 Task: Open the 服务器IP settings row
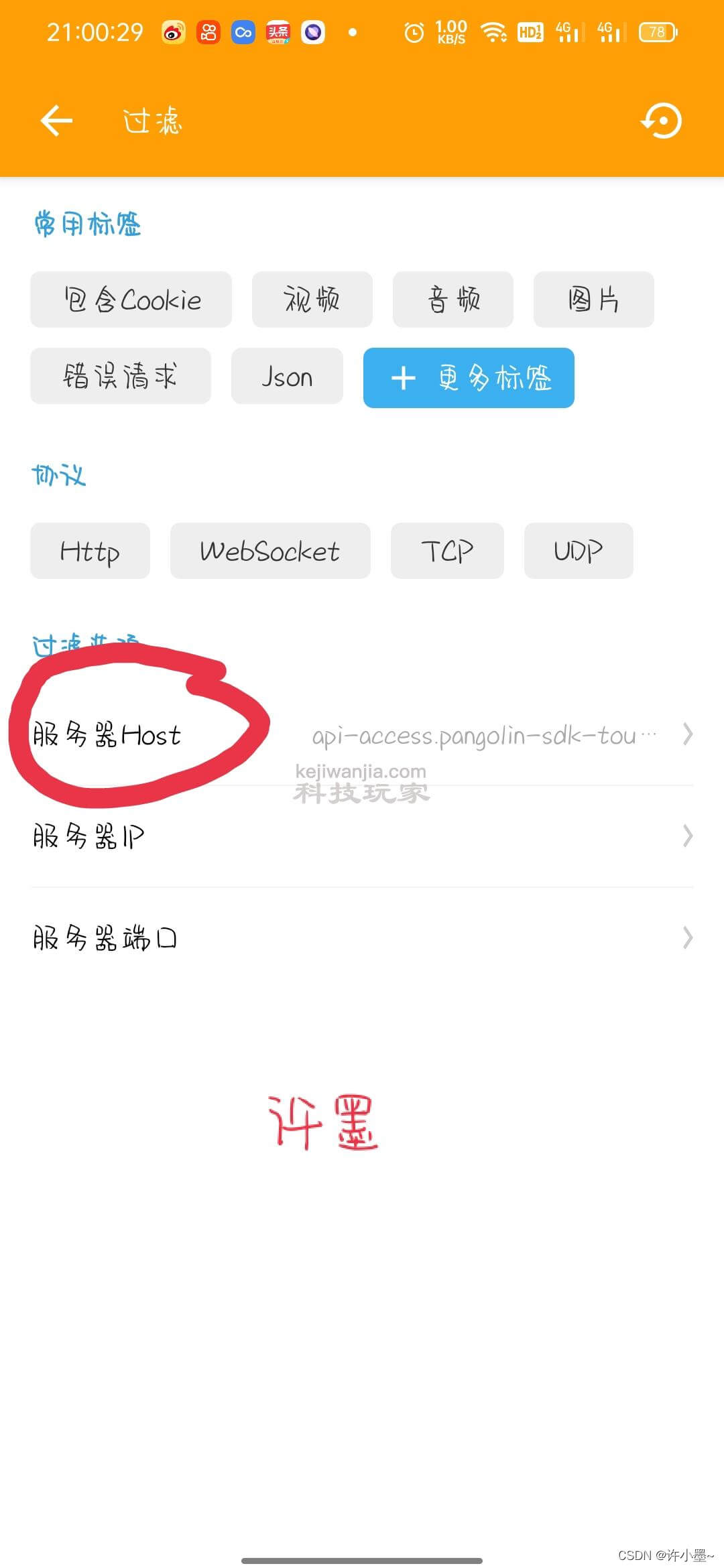[362, 836]
